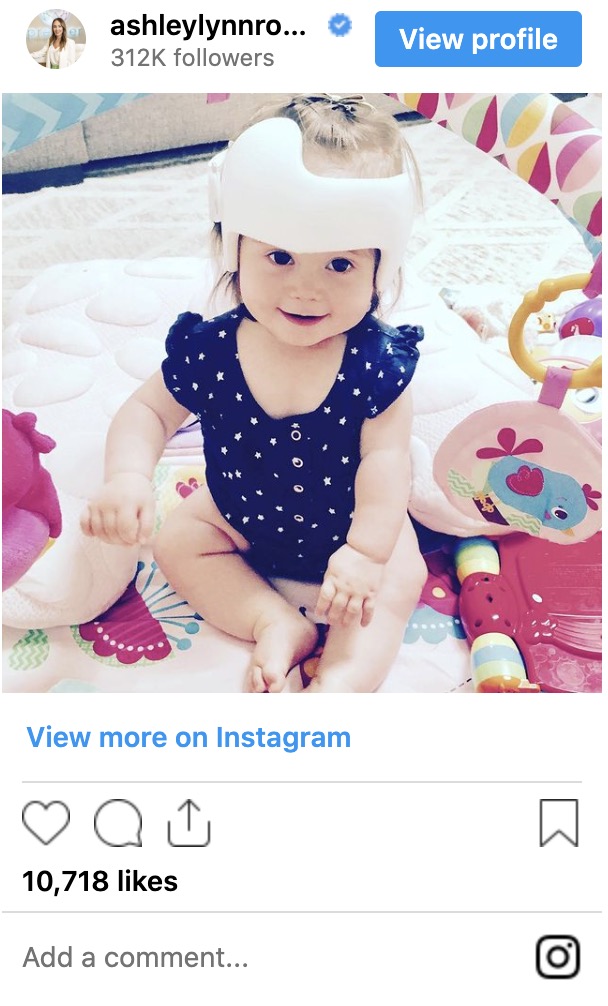Open the baby photo post
Viewport: 608px width, 1006px height.
[x=302, y=392]
